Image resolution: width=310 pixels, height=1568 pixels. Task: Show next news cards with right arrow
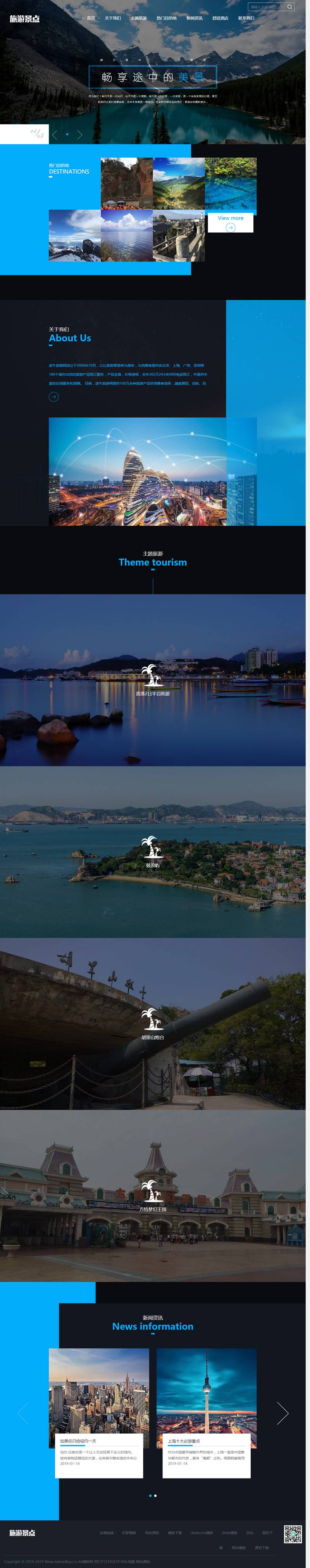coord(282,1413)
